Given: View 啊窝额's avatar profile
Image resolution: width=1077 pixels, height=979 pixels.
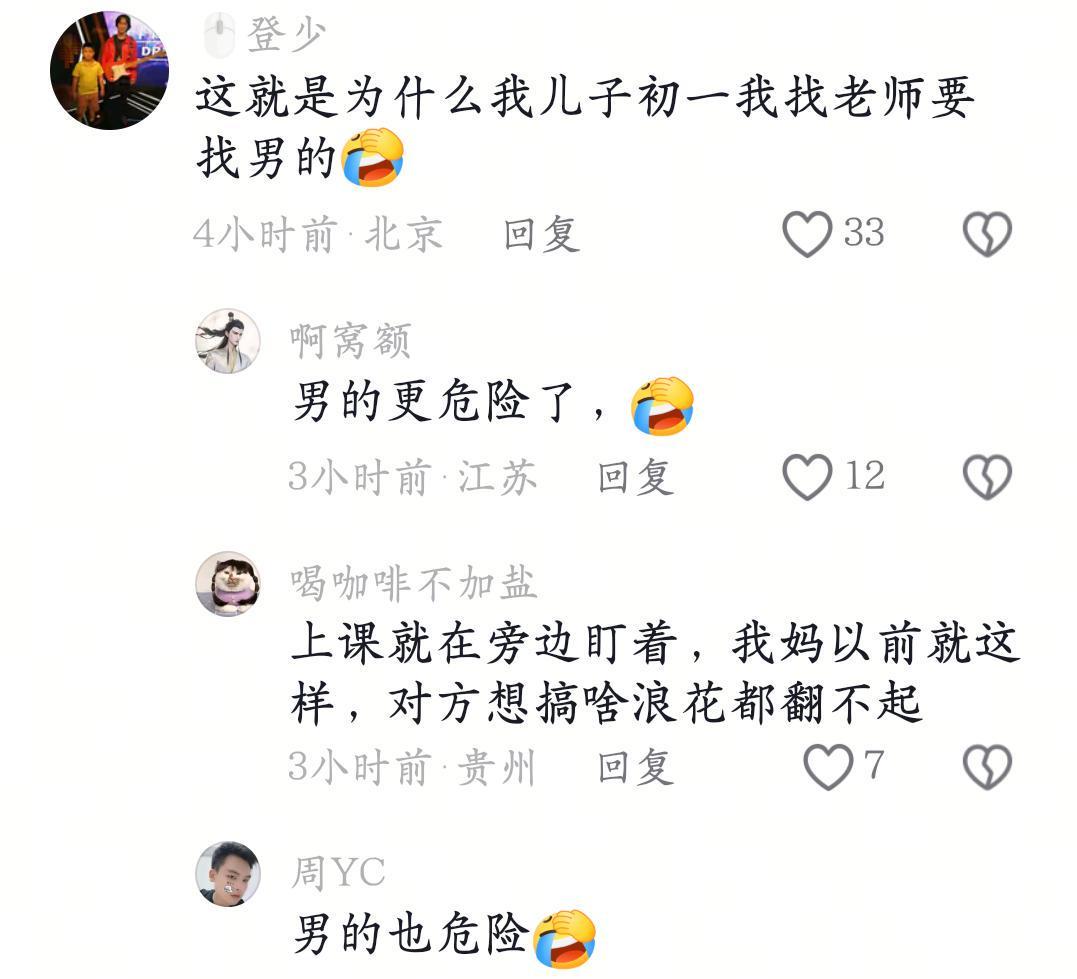Looking at the screenshot, I should pyautogui.click(x=227, y=340).
